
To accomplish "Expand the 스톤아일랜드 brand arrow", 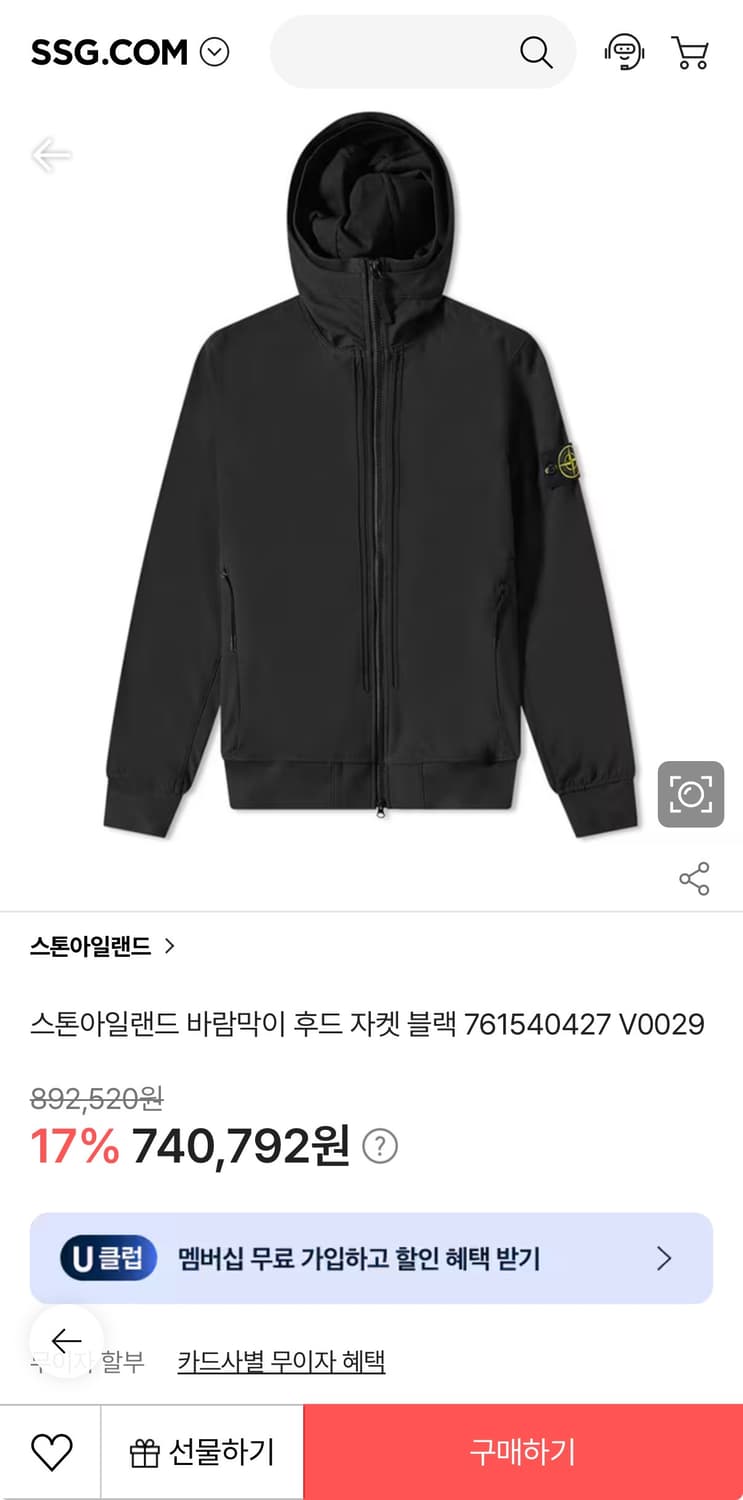I will pyautogui.click(x=172, y=945).
